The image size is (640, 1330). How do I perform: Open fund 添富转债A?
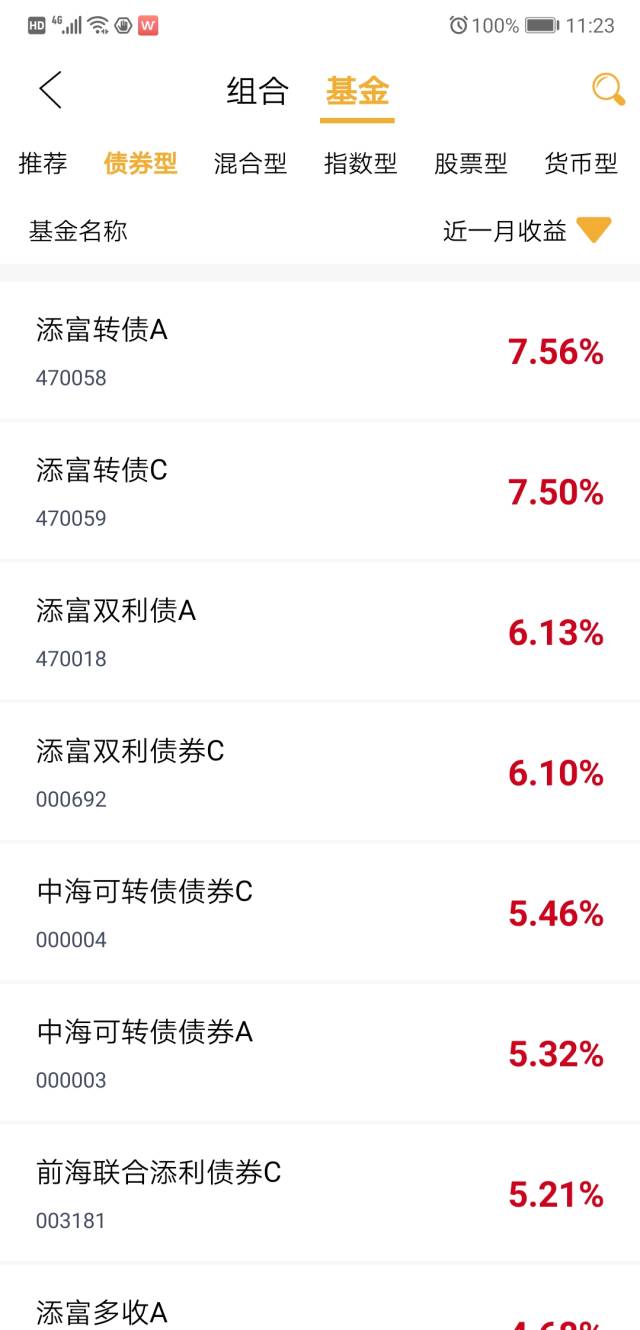pyautogui.click(x=320, y=351)
